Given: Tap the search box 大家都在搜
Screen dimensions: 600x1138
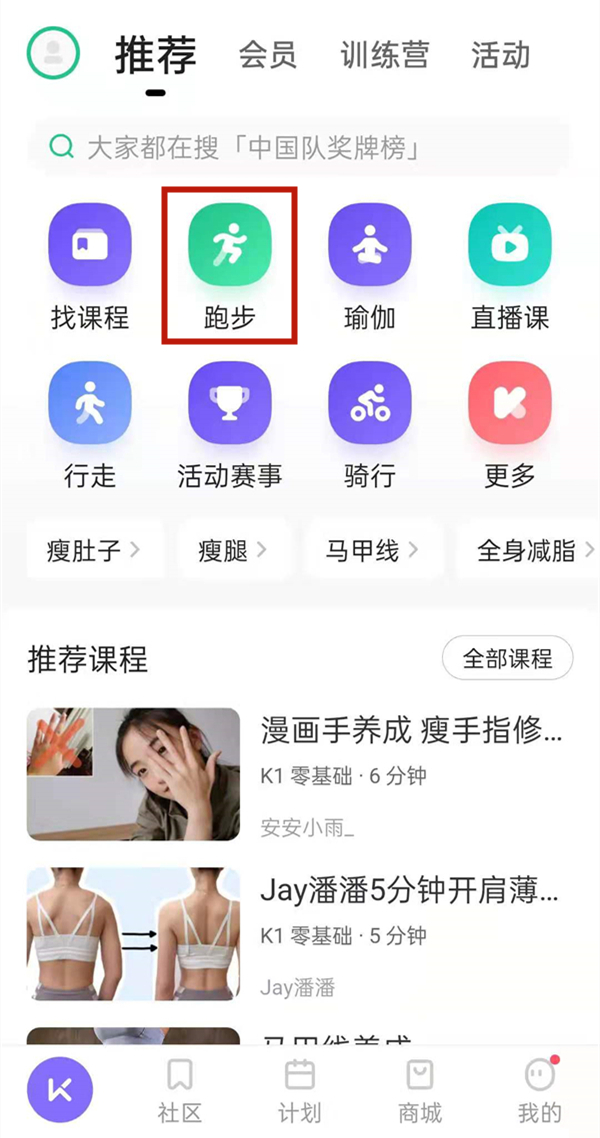Looking at the screenshot, I should coord(300,148).
